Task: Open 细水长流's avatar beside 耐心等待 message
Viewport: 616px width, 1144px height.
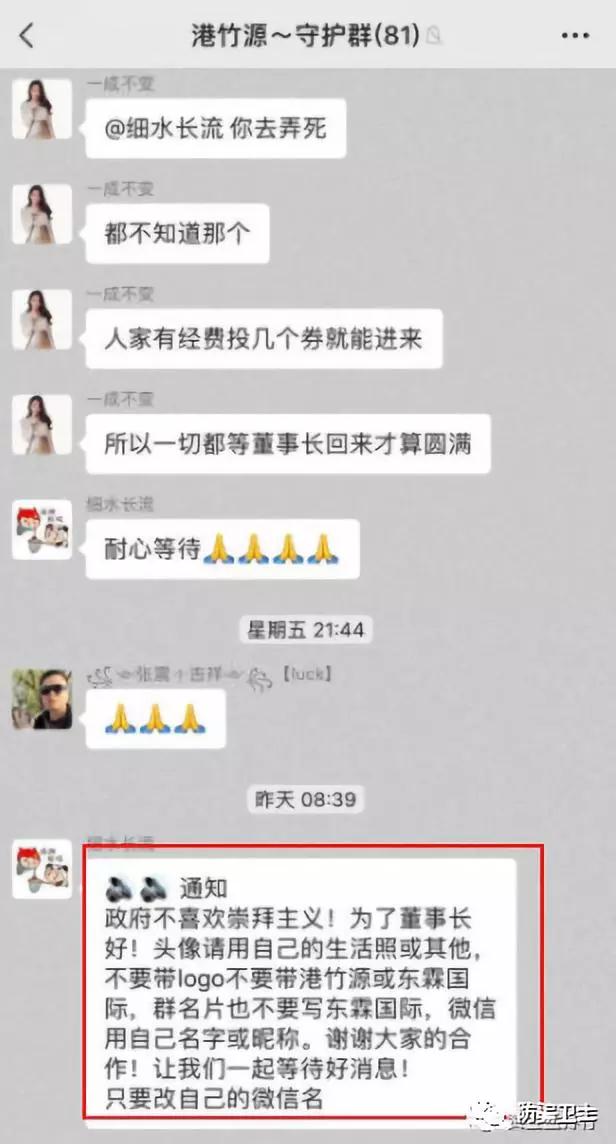Action: [42, 530]
